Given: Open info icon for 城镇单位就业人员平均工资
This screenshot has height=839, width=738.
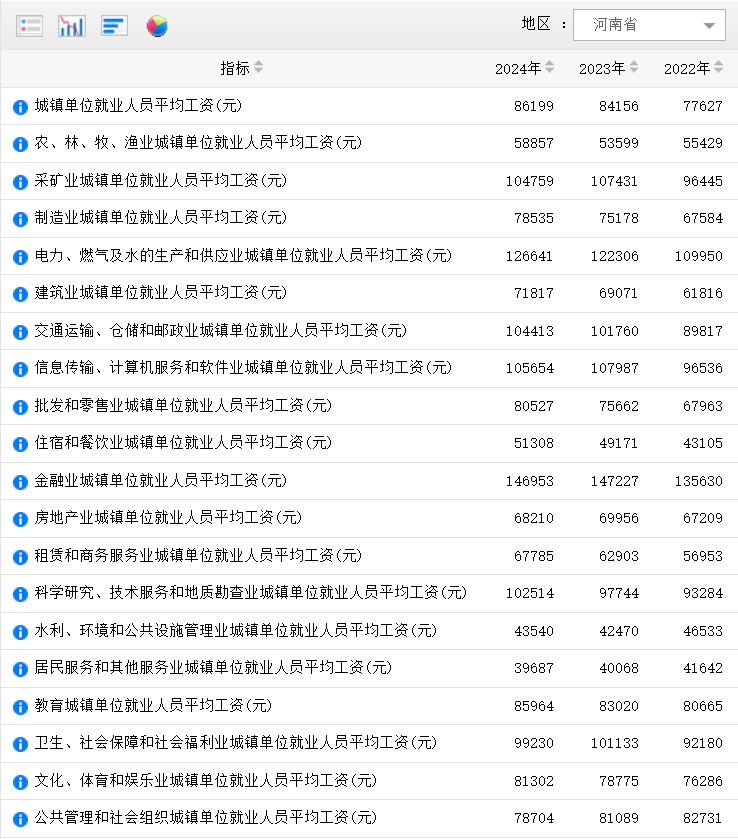Looking at the screenshot, I should click(x=20, y=107).
